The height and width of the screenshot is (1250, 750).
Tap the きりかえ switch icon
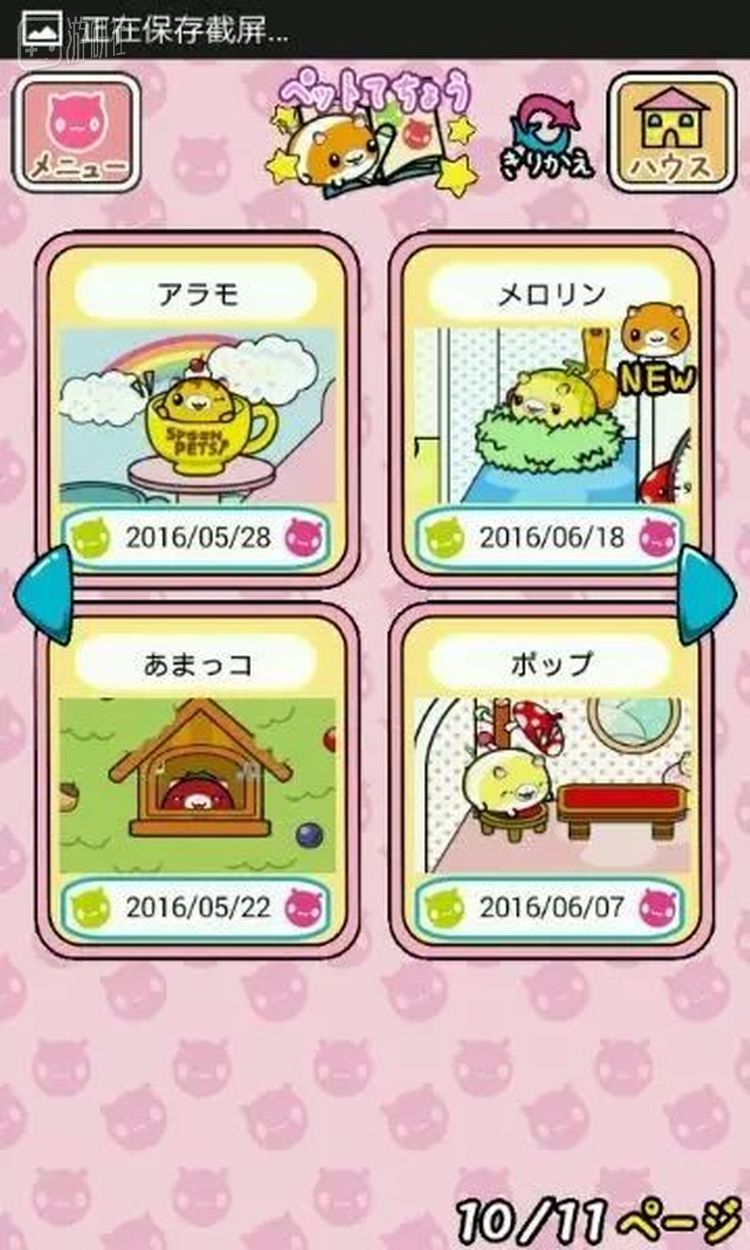point(547,140)
